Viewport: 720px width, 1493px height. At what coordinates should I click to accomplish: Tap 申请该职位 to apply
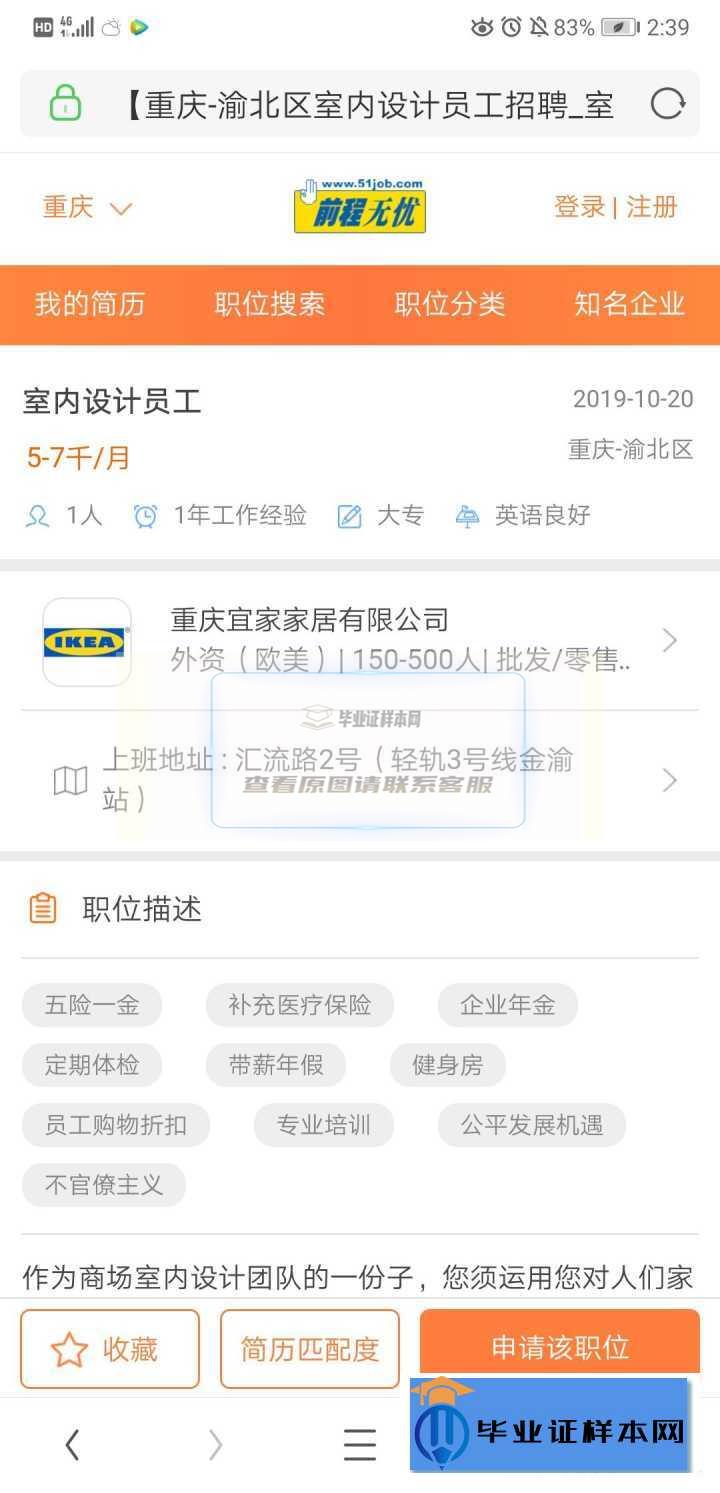click(560, 1346)
